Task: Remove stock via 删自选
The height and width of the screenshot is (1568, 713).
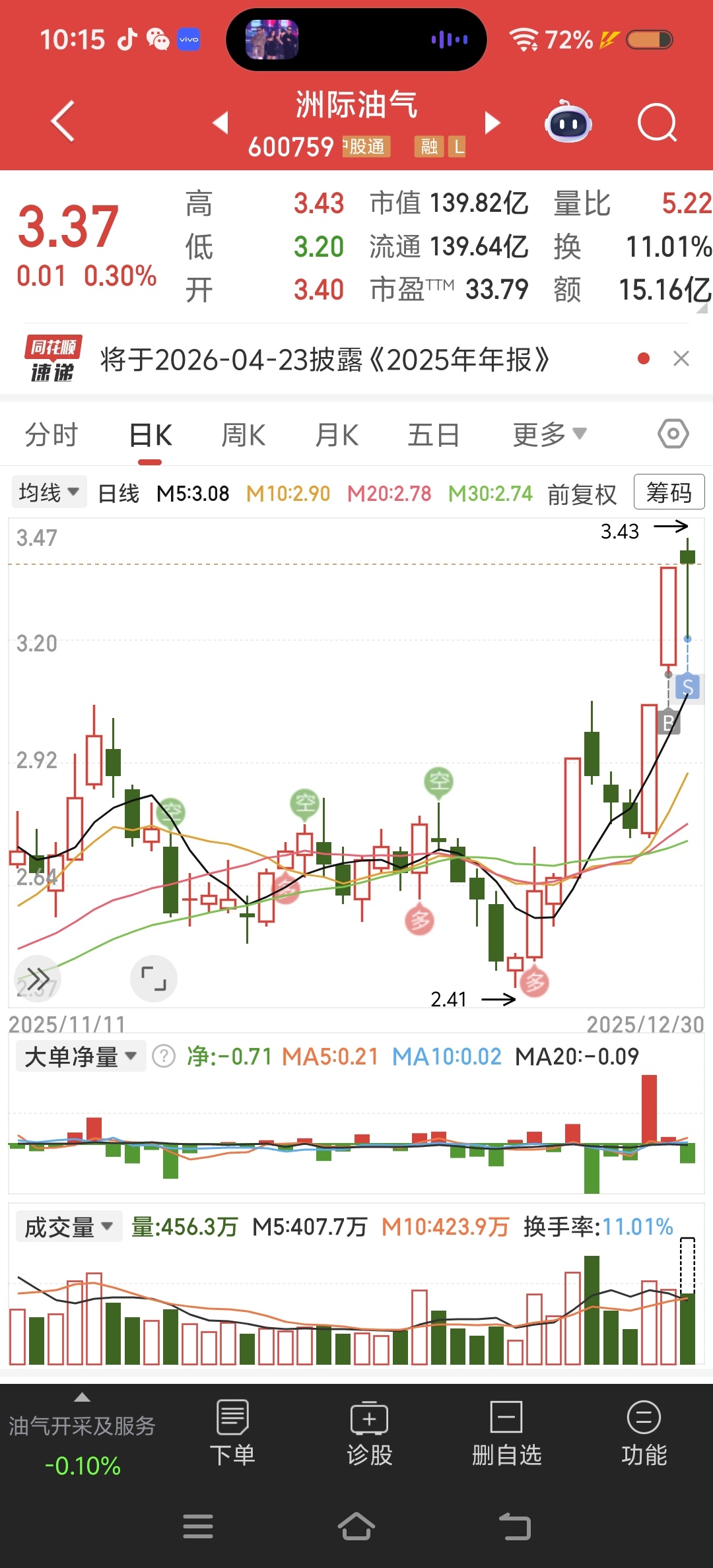Action: [x=506, y=1433]
